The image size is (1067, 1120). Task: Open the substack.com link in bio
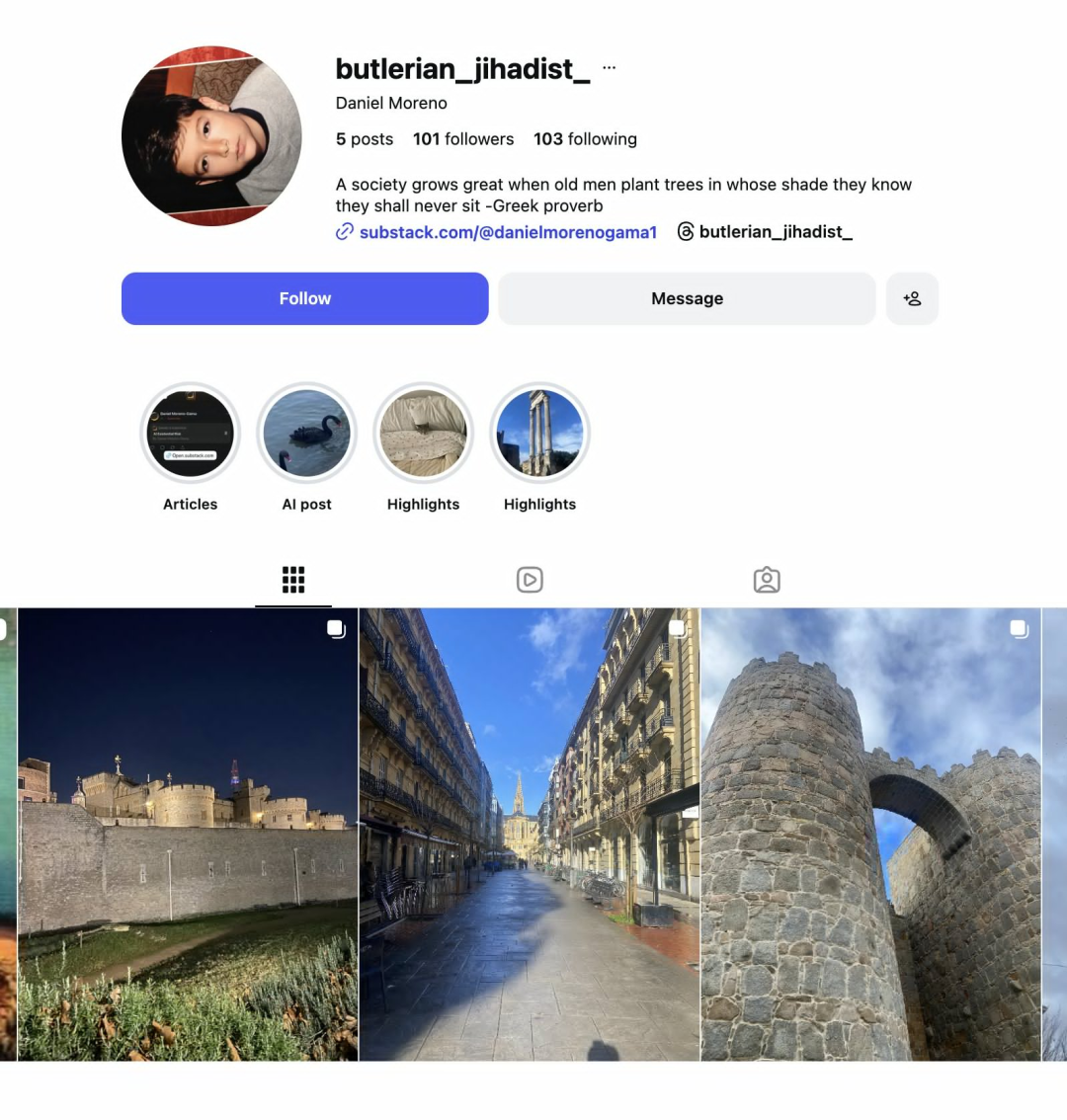click(507, 232)
